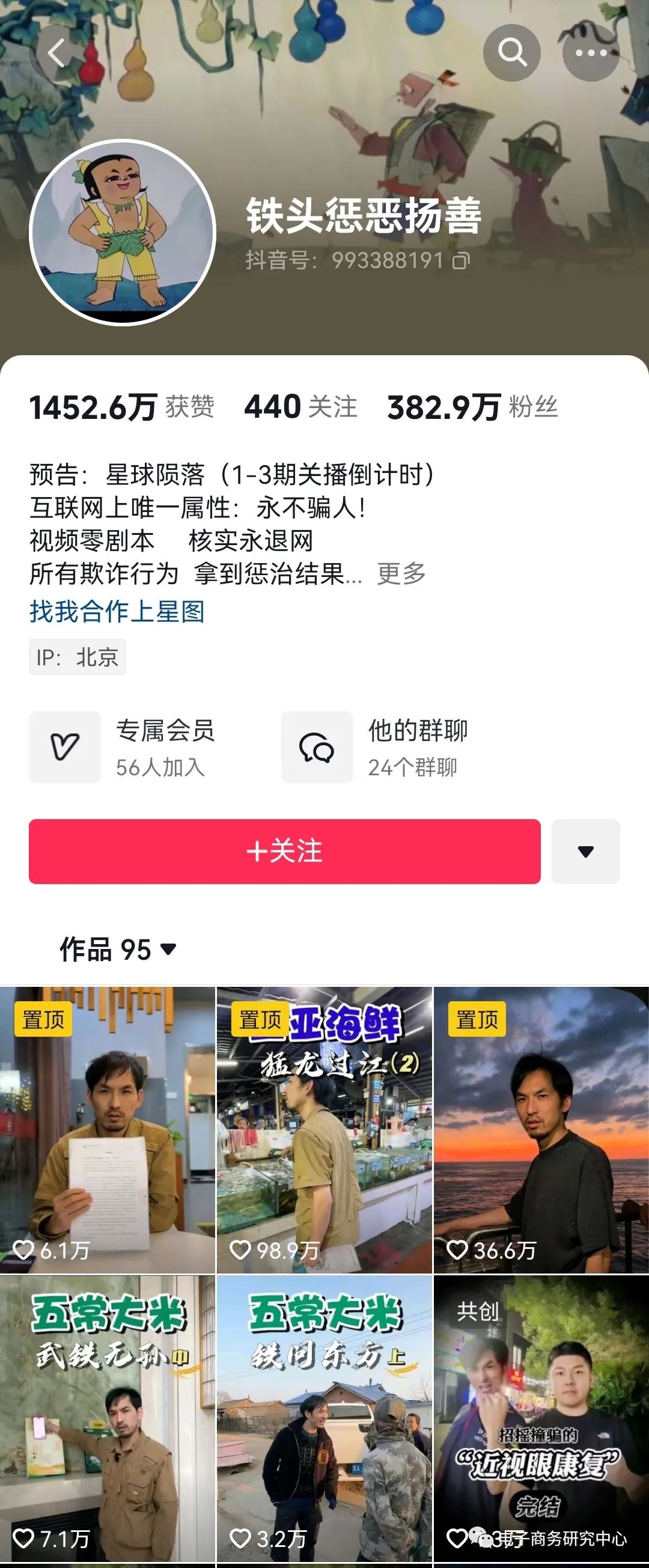Copy the Douyin ID number
The image size is (649, 1568).
click(x=461, y=261)
